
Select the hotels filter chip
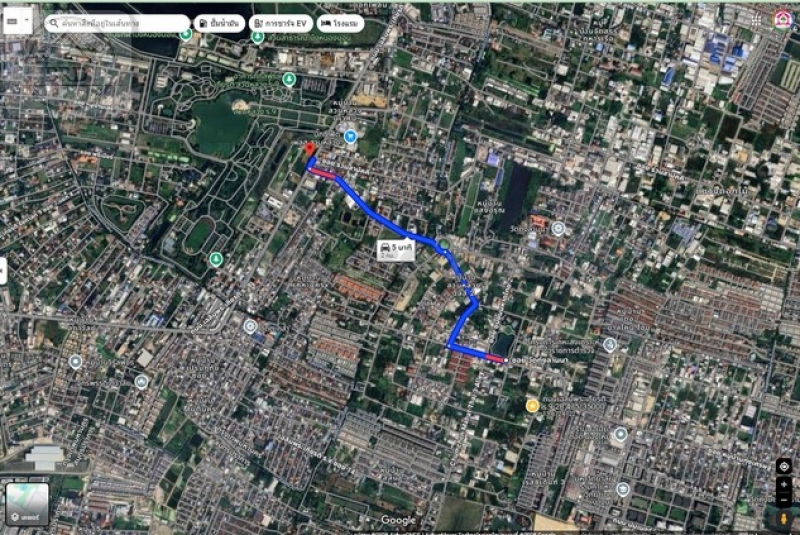[x=341, y=22]
